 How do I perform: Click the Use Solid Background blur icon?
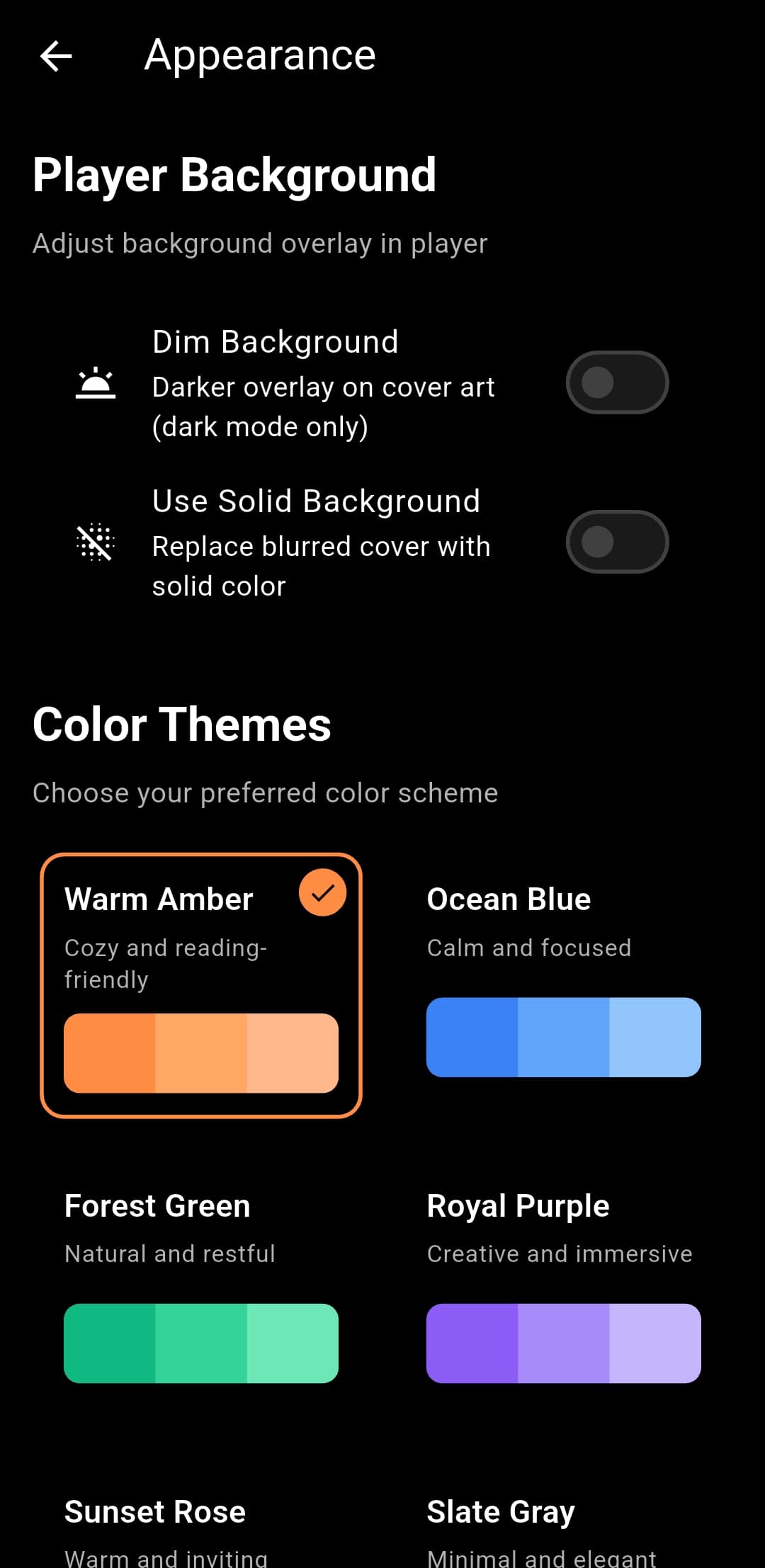coord(96,543)
